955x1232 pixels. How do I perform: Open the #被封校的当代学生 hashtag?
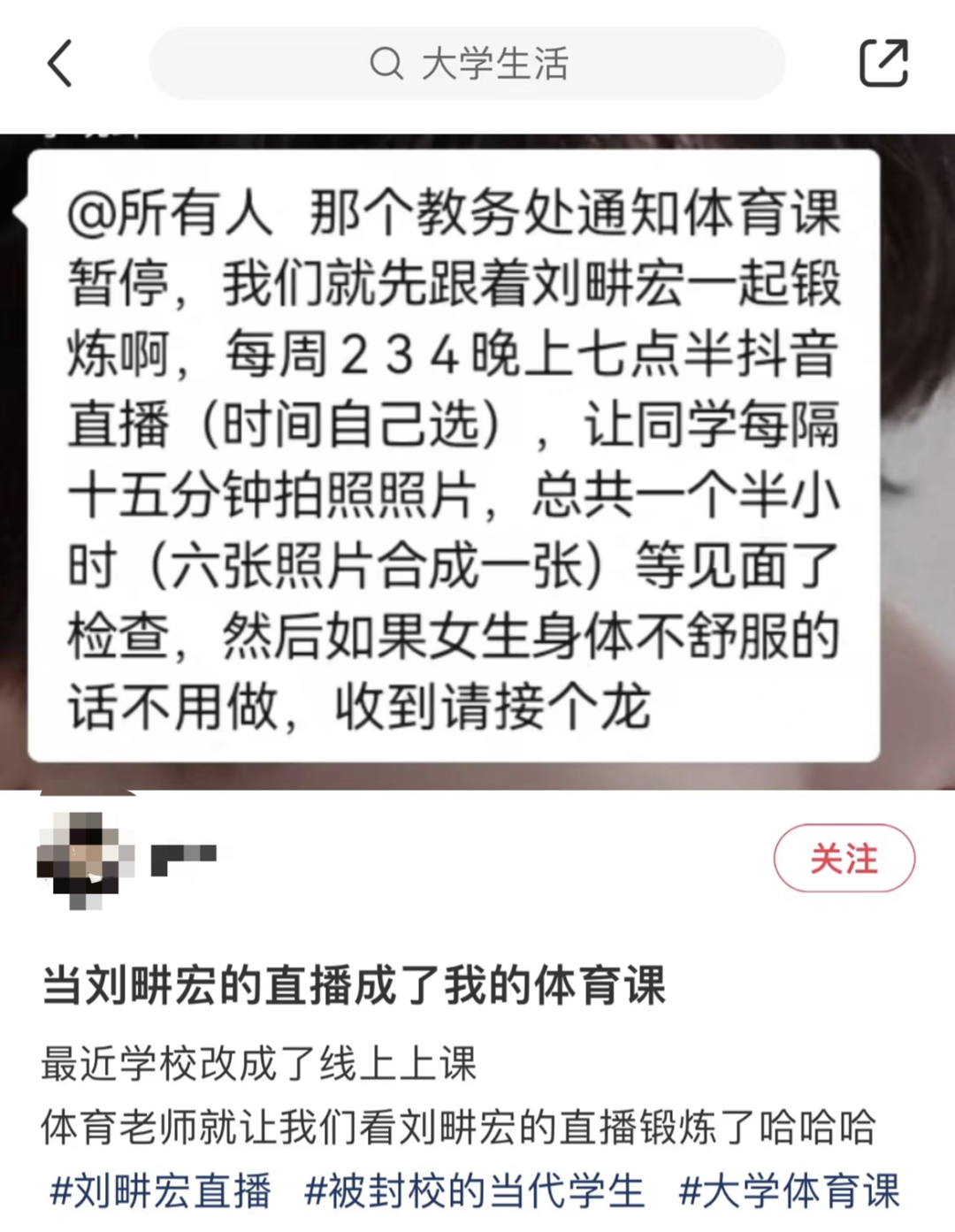point(474,1190)
